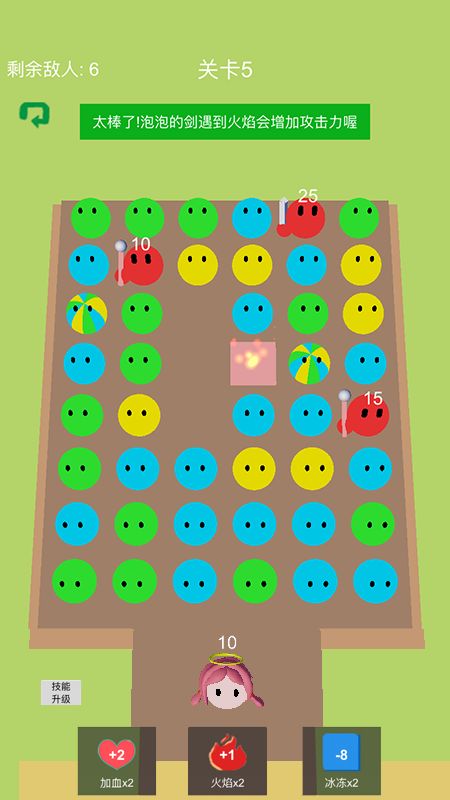This screenshot has height=800, width=450.
Task: Tap the red enemy with 10 health
Action: pyautogui.click(x=140, y=264)
